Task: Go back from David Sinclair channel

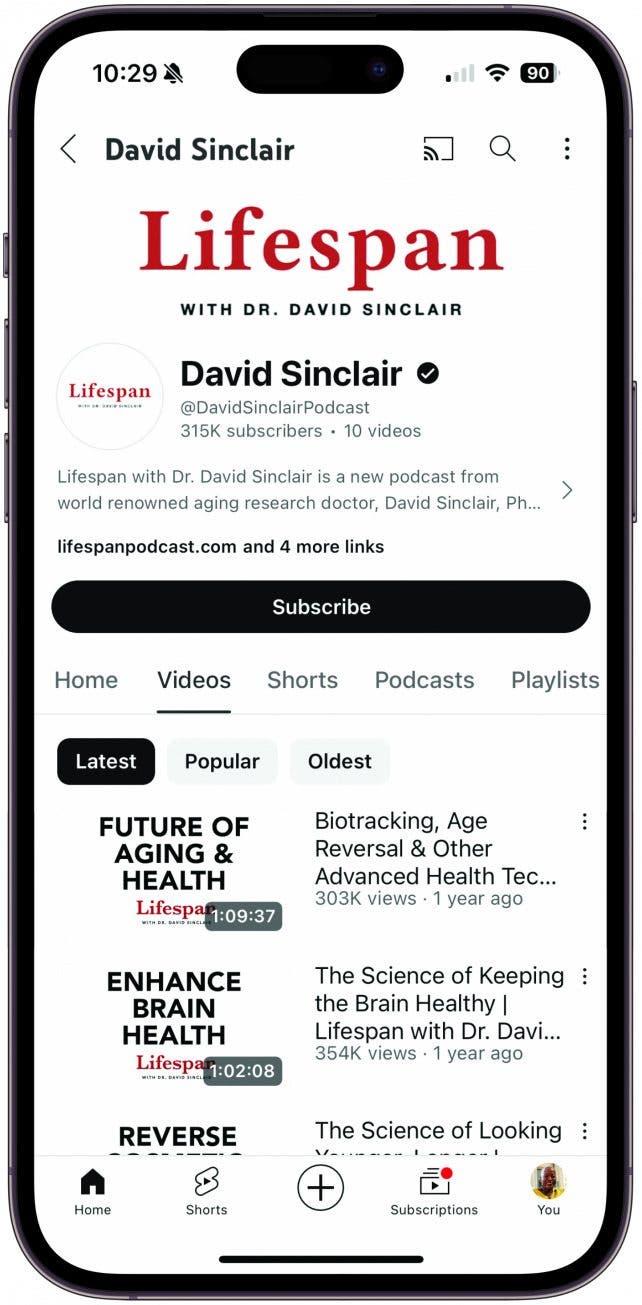Action: pos(68,150)
